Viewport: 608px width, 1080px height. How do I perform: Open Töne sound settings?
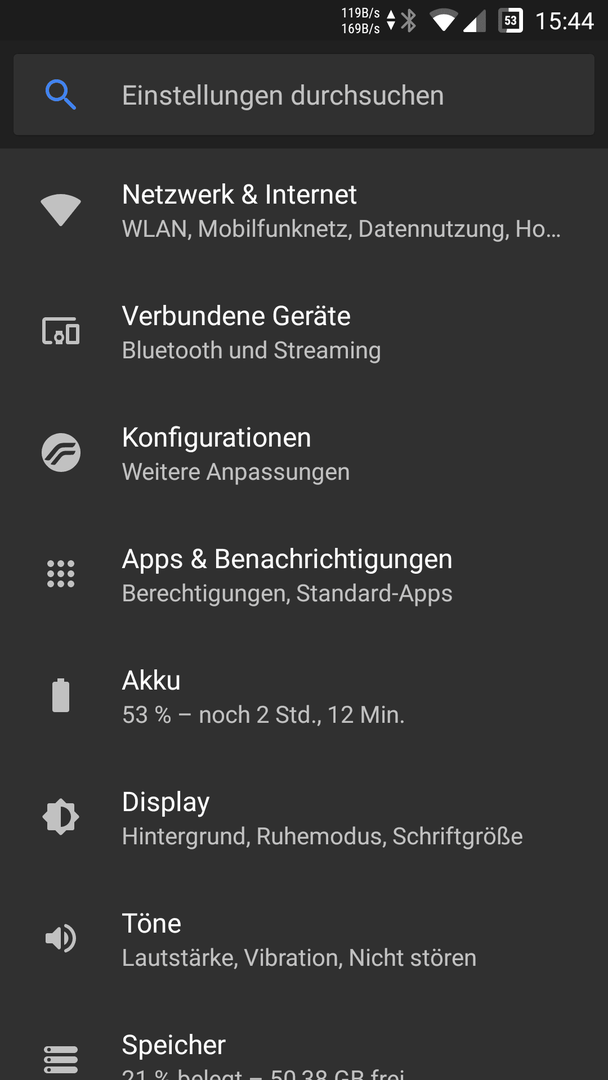304,939
